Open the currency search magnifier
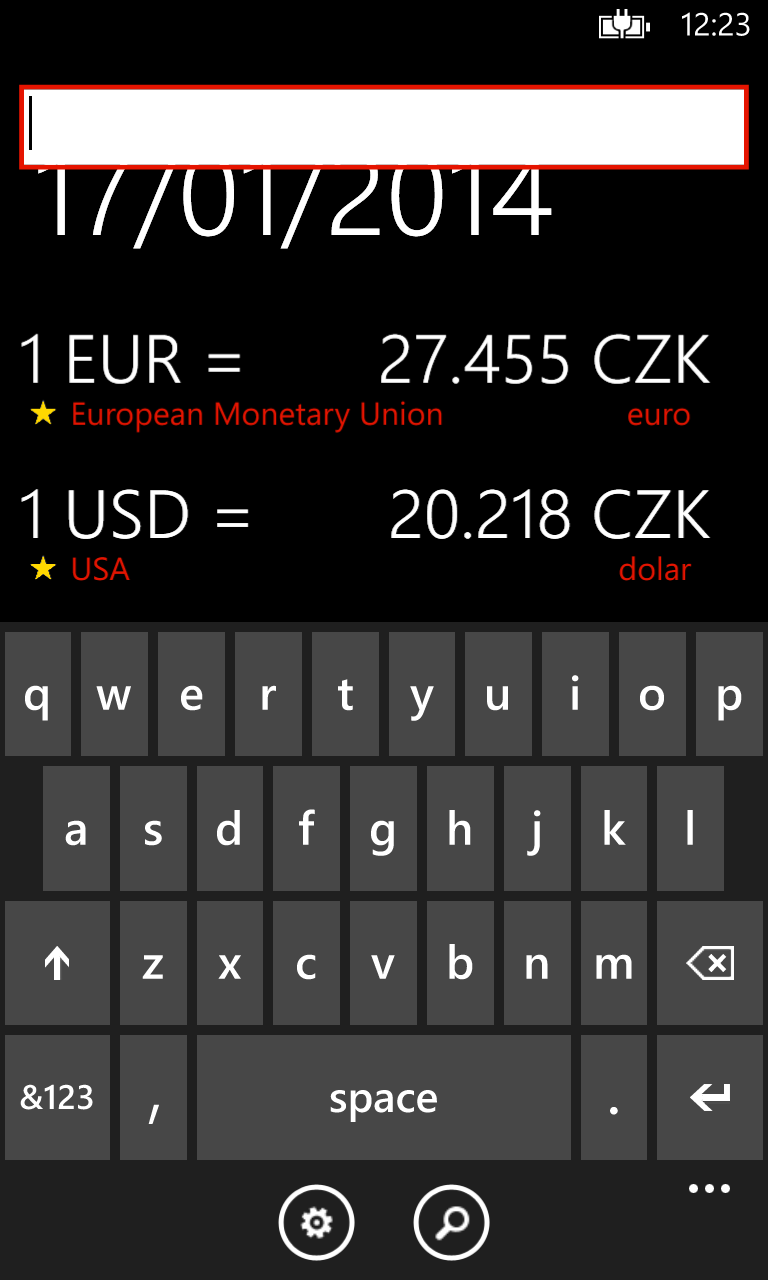The width and height of the screenshot is (768, 1280). (x=451, y=1222)
